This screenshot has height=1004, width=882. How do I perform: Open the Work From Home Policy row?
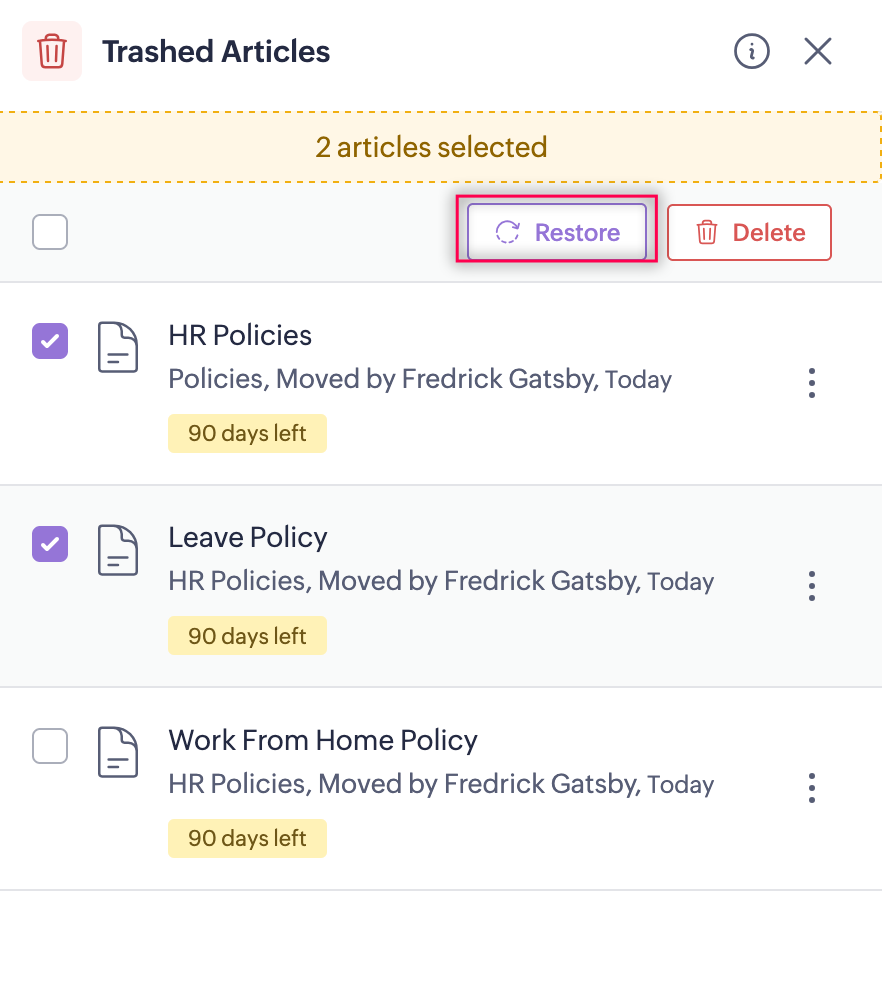[x=322, y=741]
